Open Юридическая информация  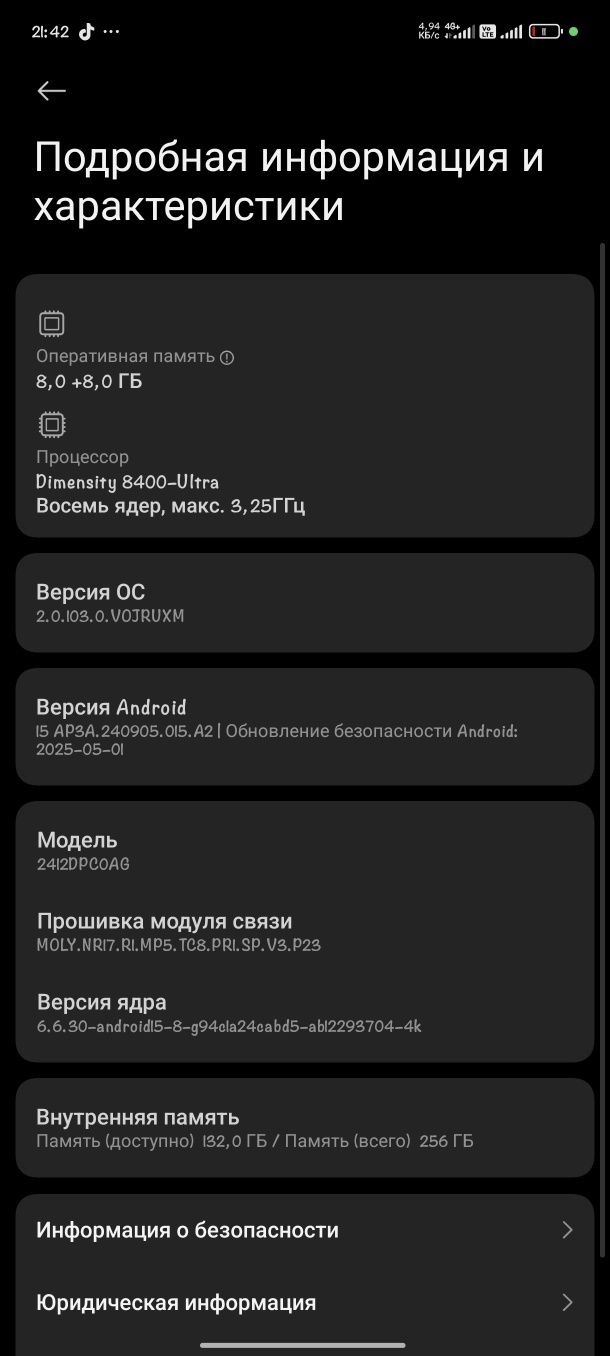tap(305, 1303)
